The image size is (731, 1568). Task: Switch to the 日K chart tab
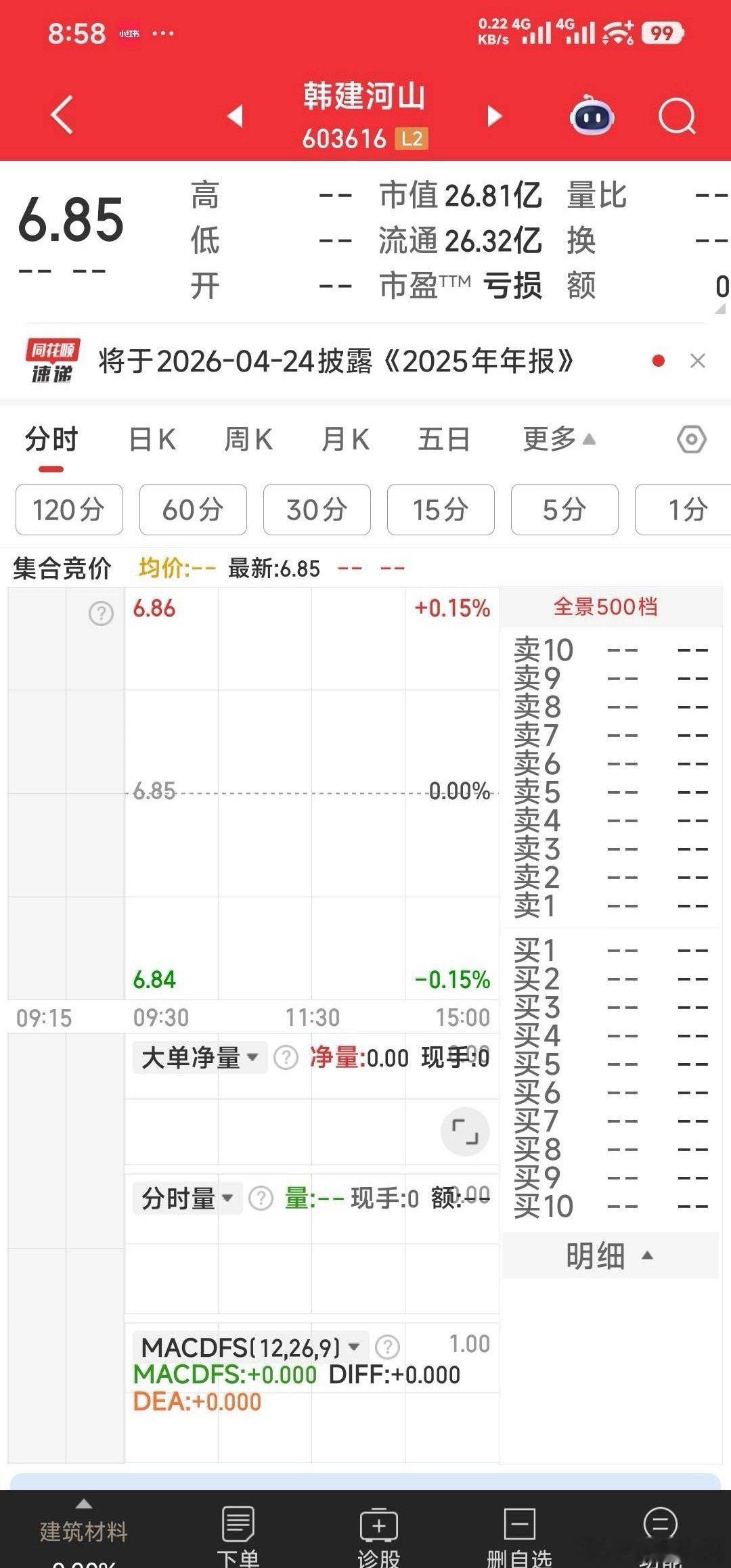pyautogui.click(x=152, y=439)
